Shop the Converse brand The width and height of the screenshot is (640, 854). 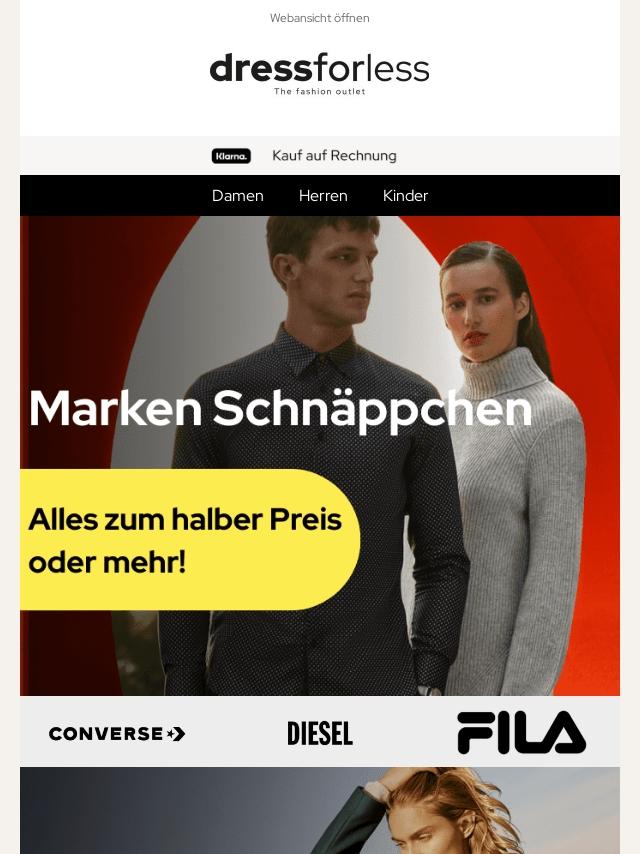[118, 733]
